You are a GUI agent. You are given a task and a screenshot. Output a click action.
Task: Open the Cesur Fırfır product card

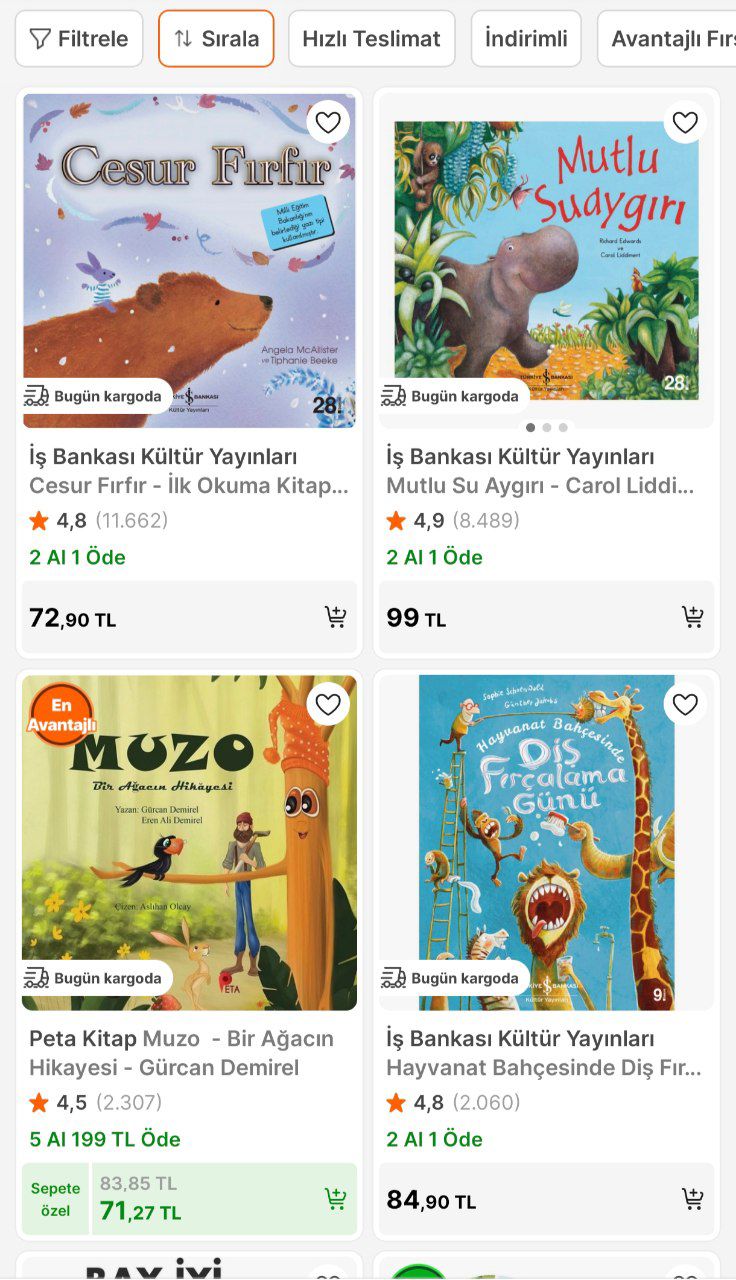point(189,262)
